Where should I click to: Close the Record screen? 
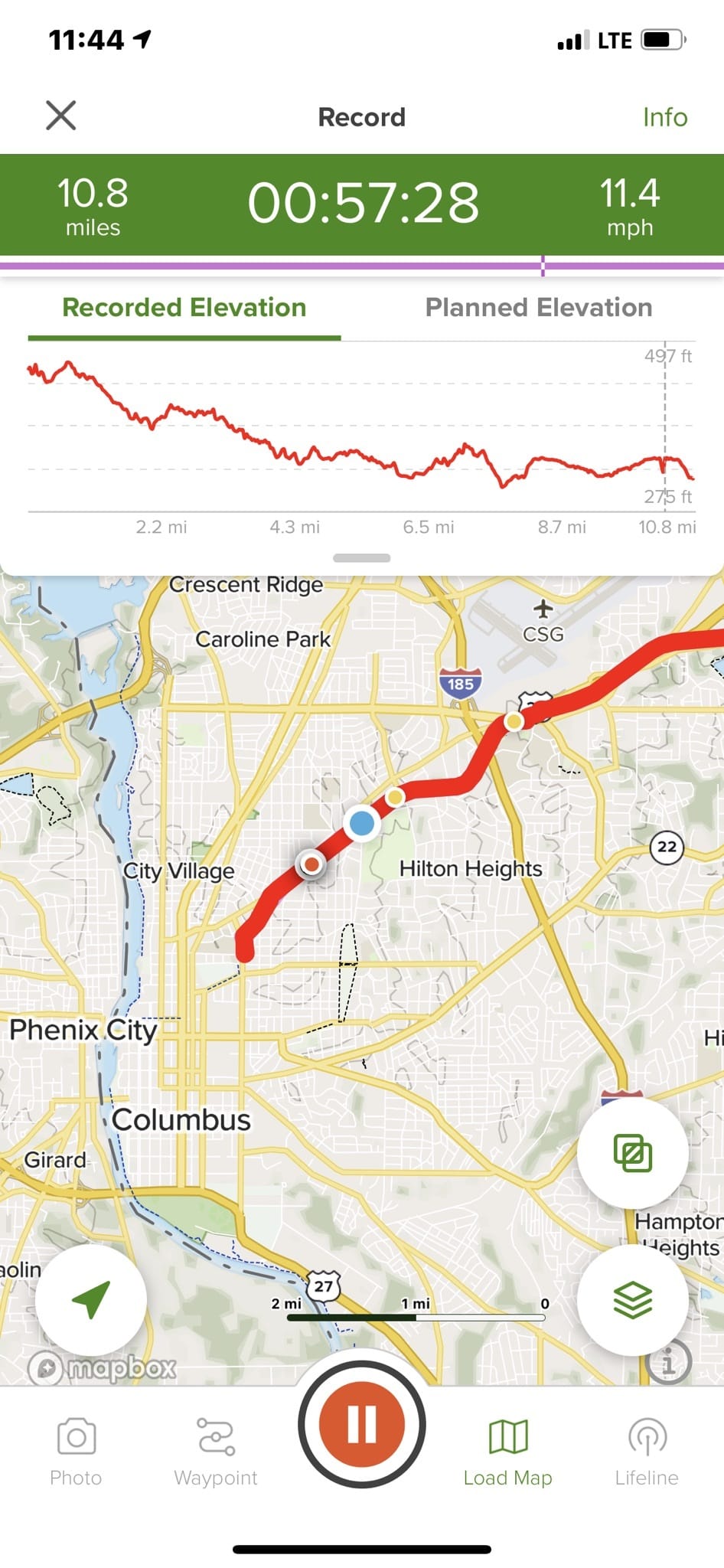click(x=61, y=116)
